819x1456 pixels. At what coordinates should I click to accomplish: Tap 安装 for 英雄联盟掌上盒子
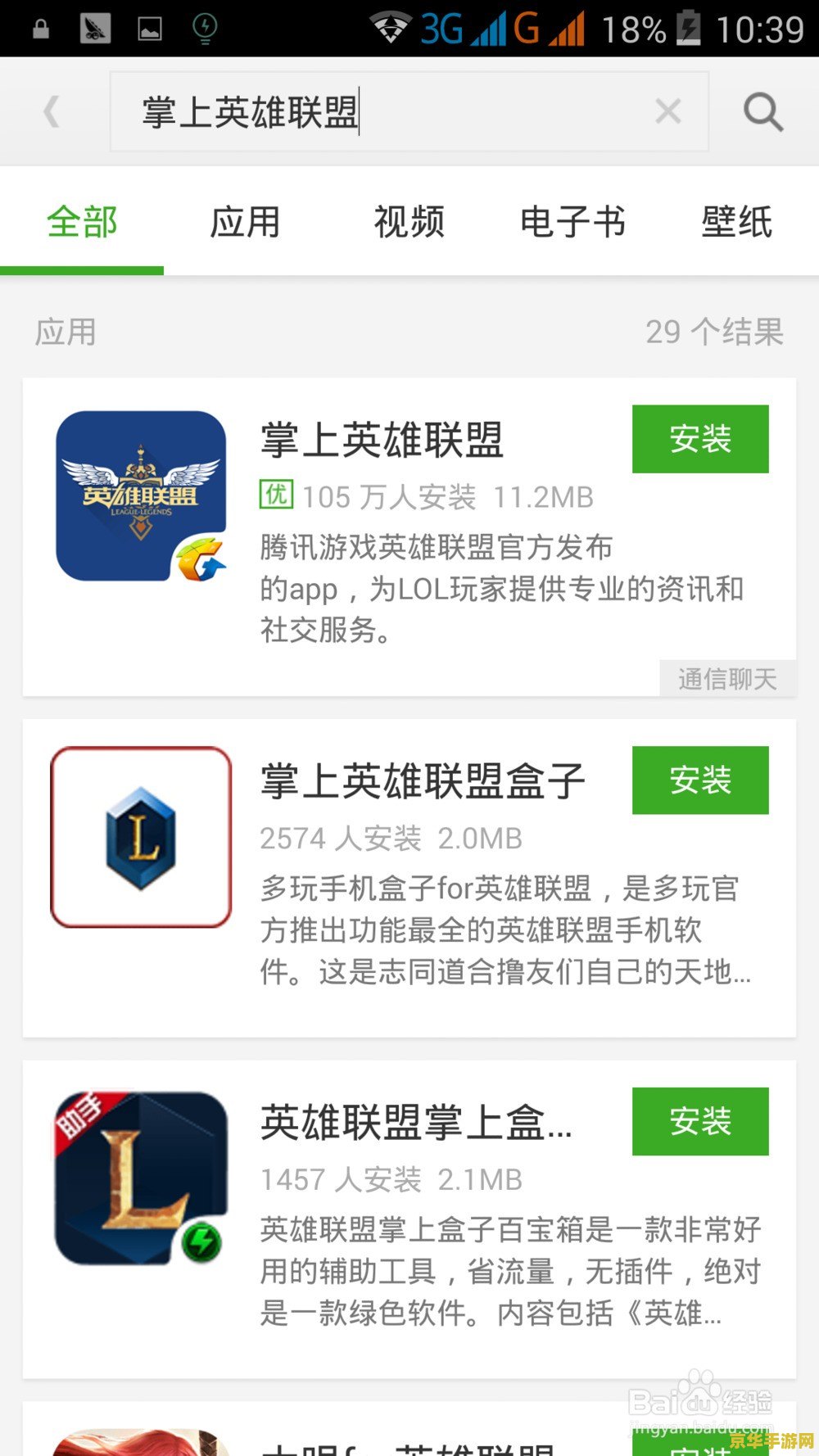pos(700,1122)
